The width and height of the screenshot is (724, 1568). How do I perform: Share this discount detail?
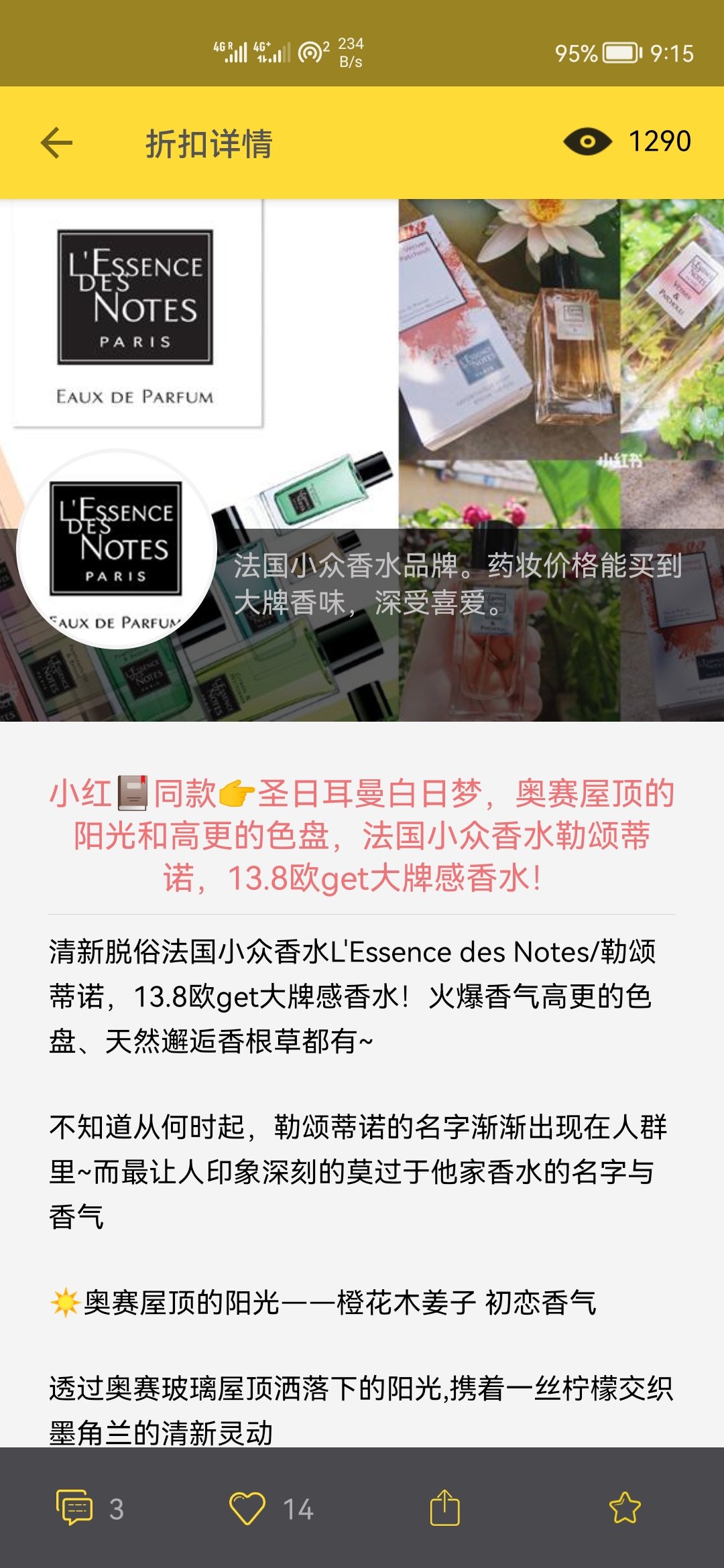point(444,1508)
